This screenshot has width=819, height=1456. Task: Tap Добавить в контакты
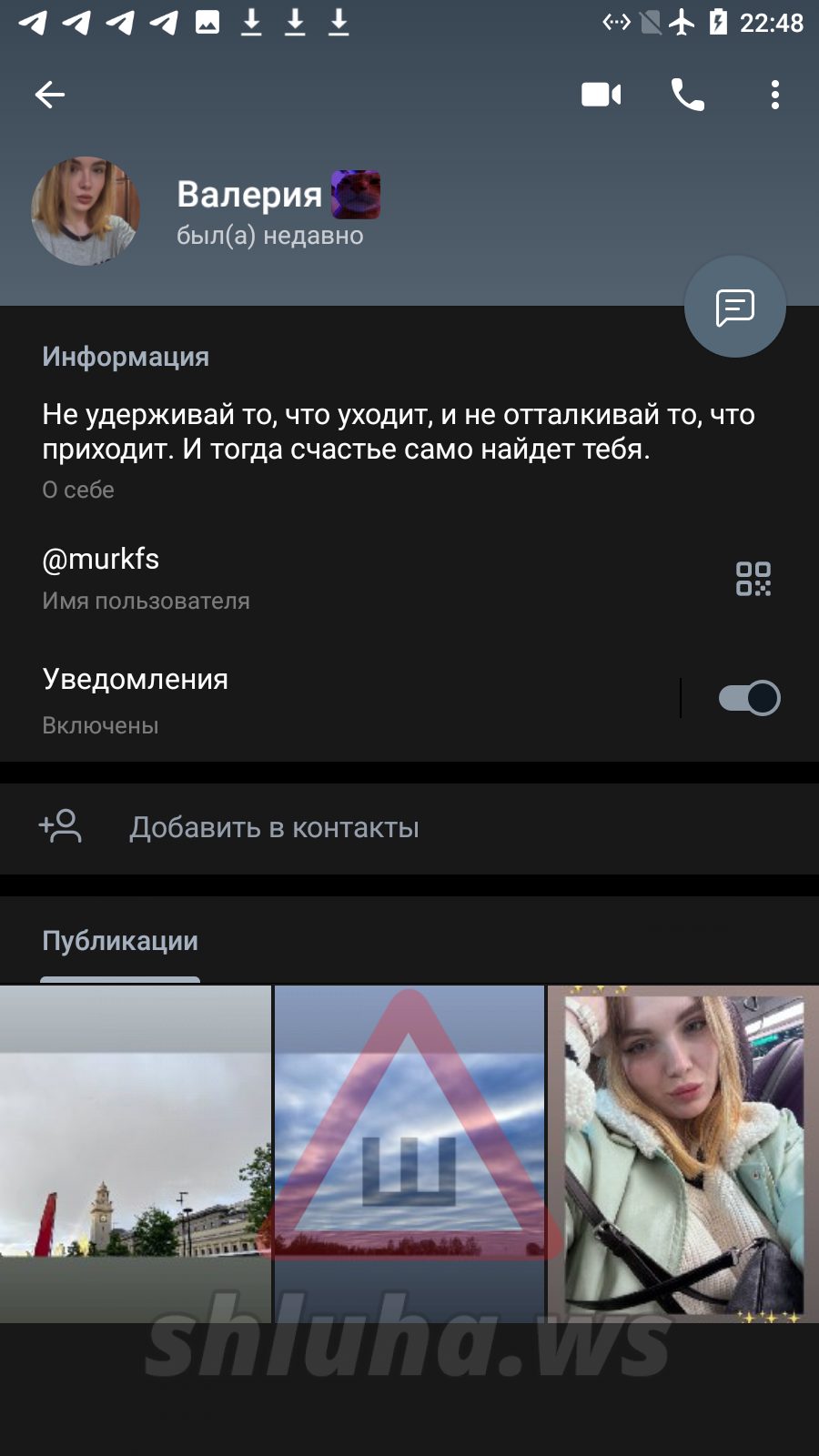pos(273,827)
